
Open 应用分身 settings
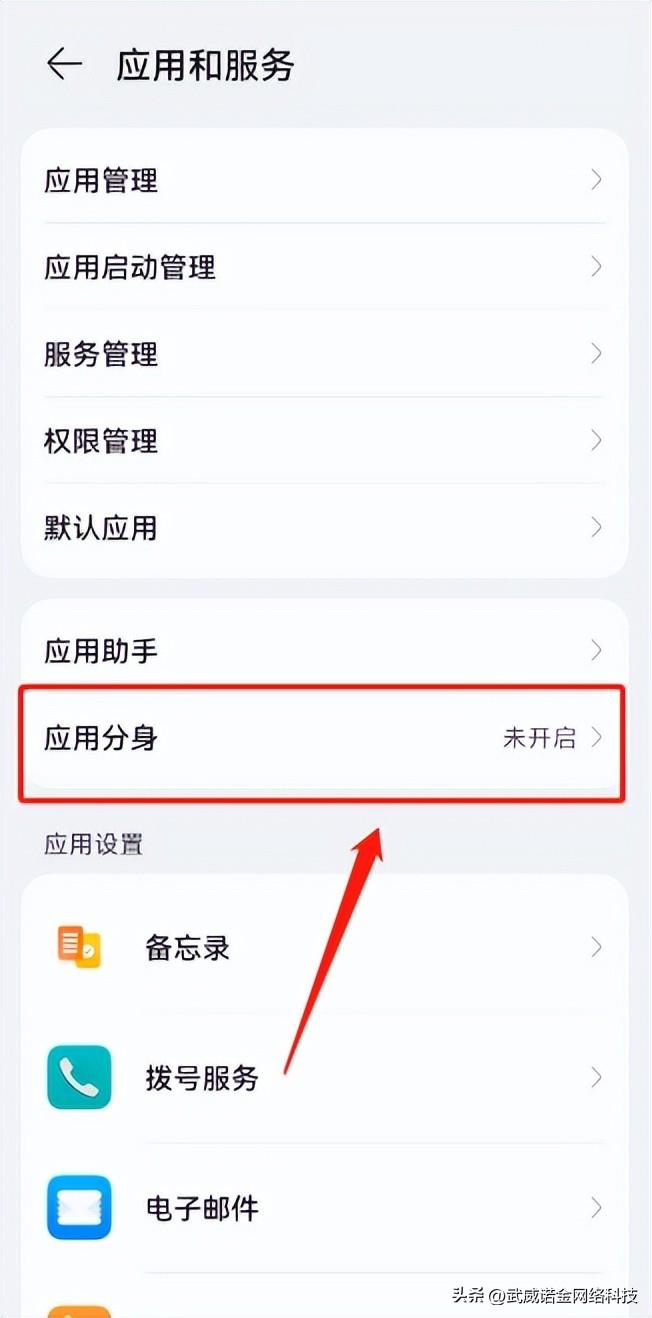[324, 739]
